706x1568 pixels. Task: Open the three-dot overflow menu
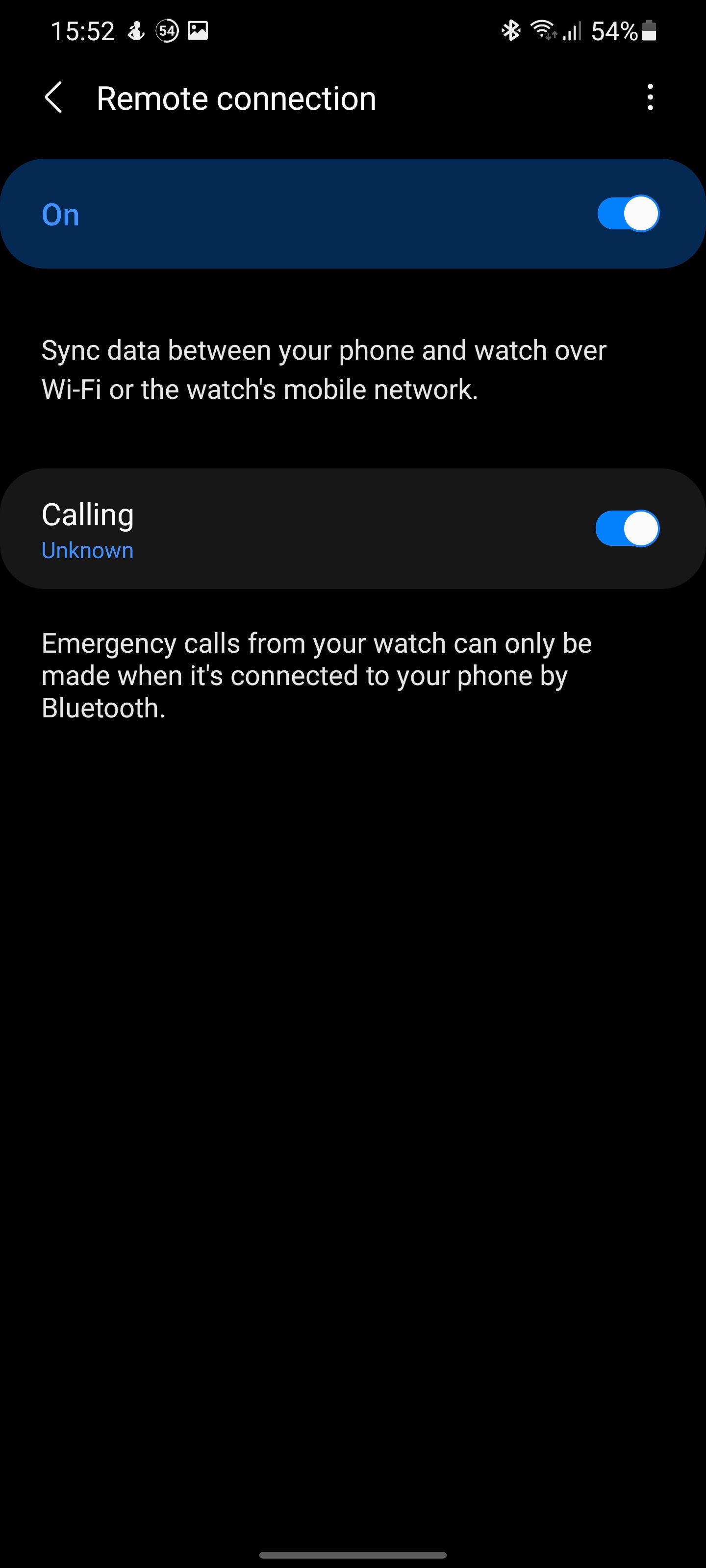(650, 98)
